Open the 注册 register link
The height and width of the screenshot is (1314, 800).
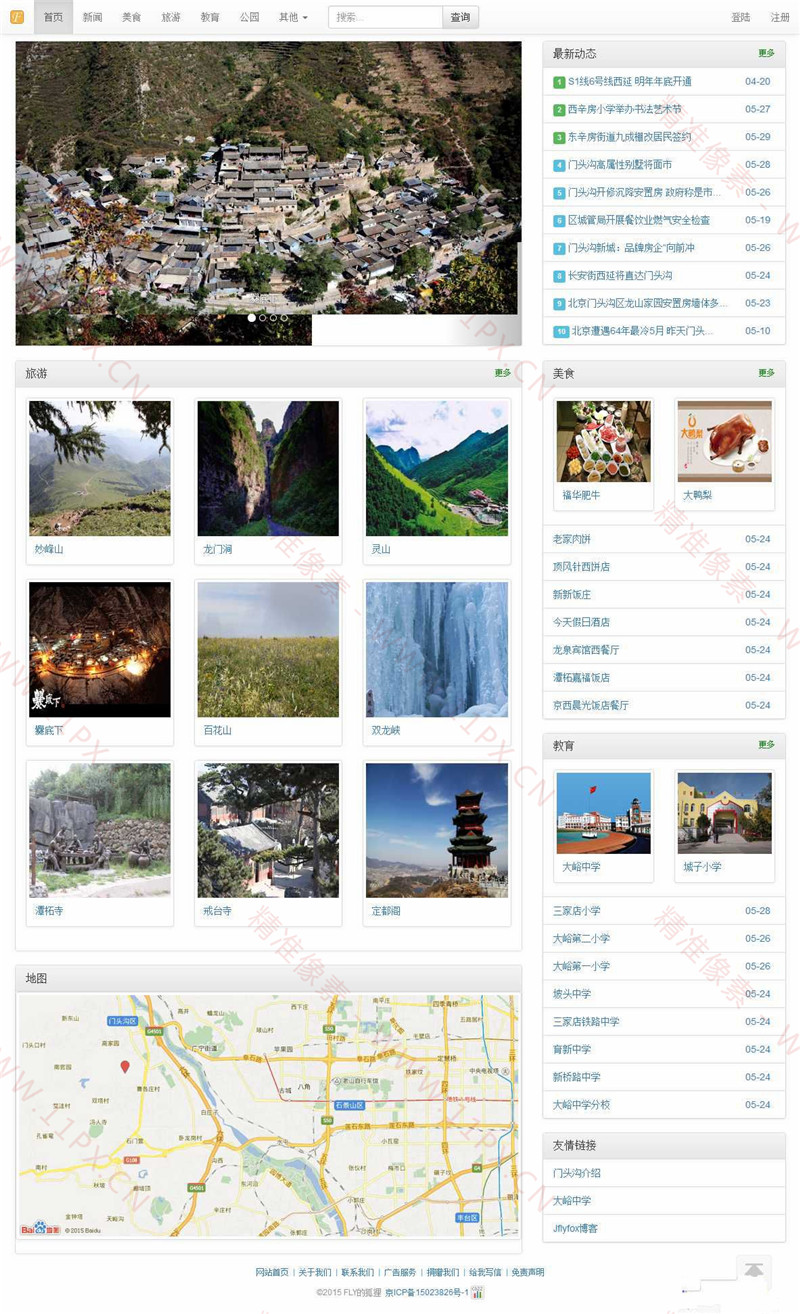[x=780, y=17]
